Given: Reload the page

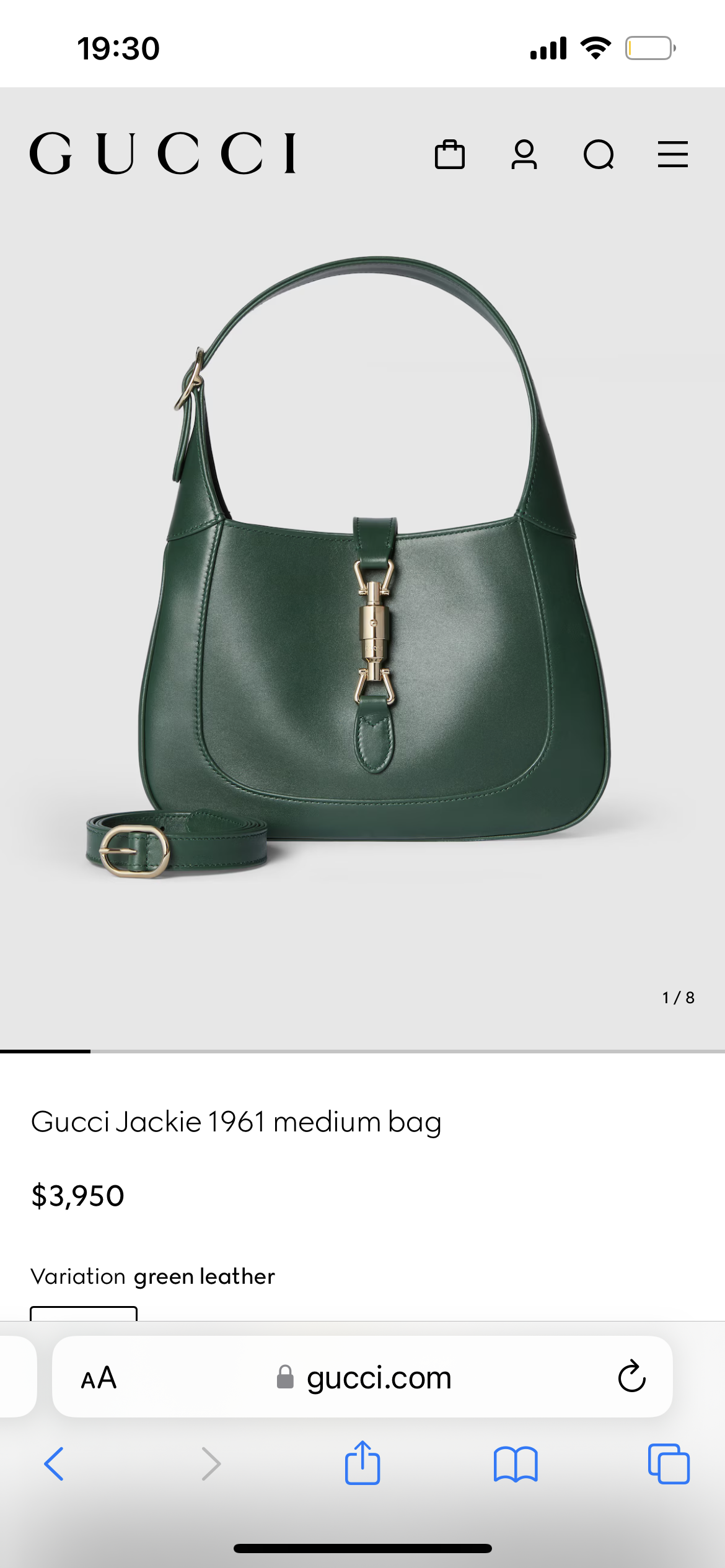Looking at the screenshot, I should coord(631,1378).
